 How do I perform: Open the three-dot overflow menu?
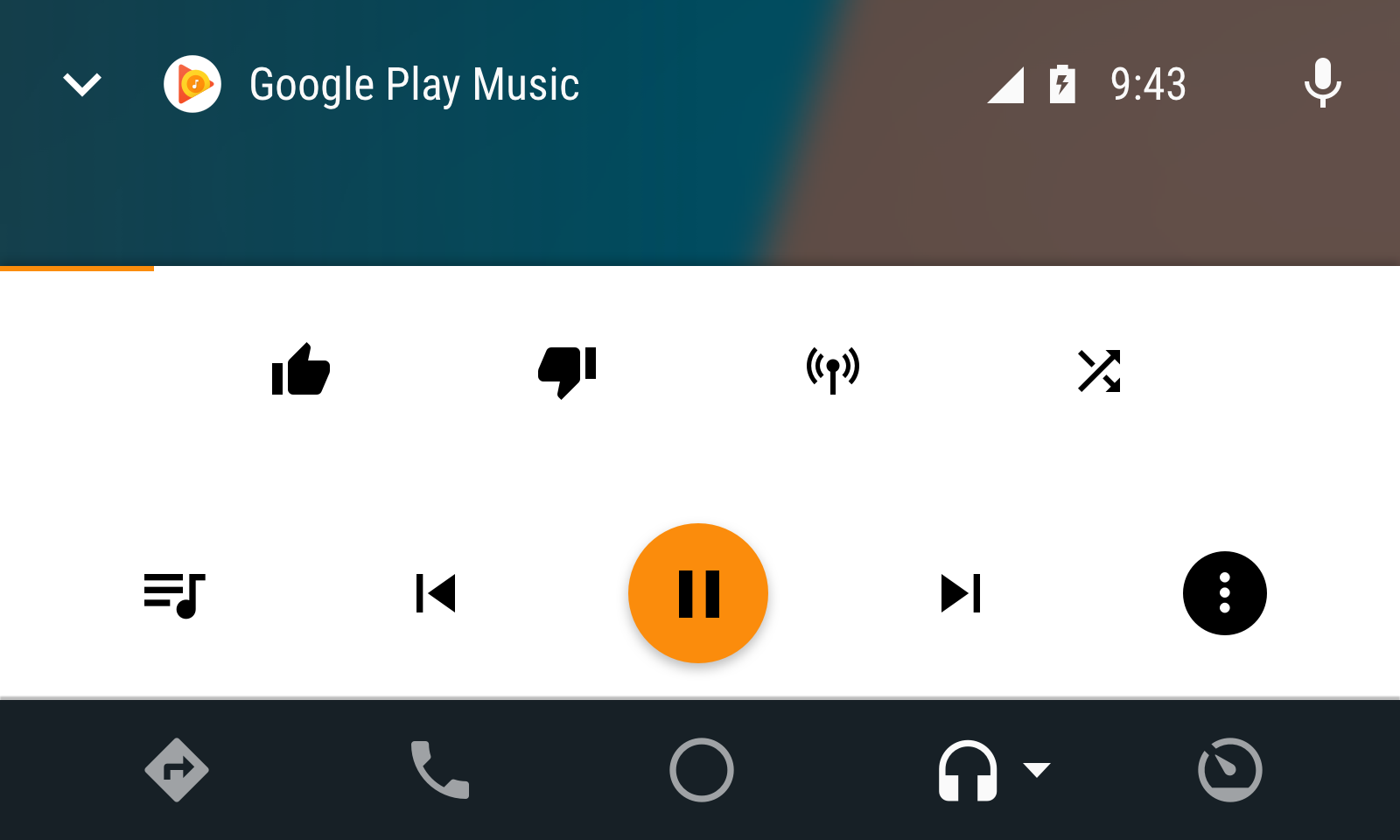[1224, 593]
